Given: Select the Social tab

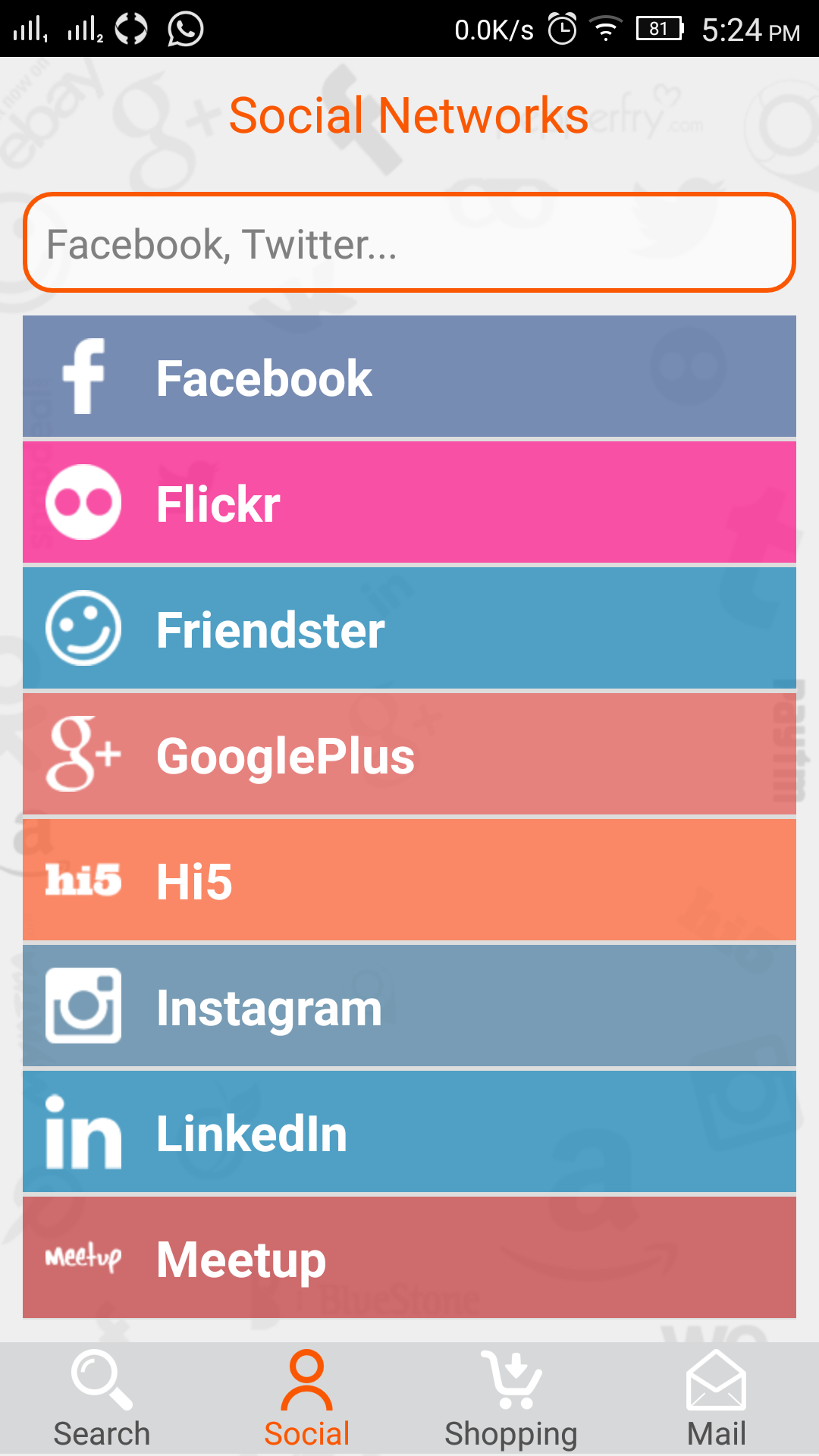Looking at the screenshot, I should point(307,1399).
